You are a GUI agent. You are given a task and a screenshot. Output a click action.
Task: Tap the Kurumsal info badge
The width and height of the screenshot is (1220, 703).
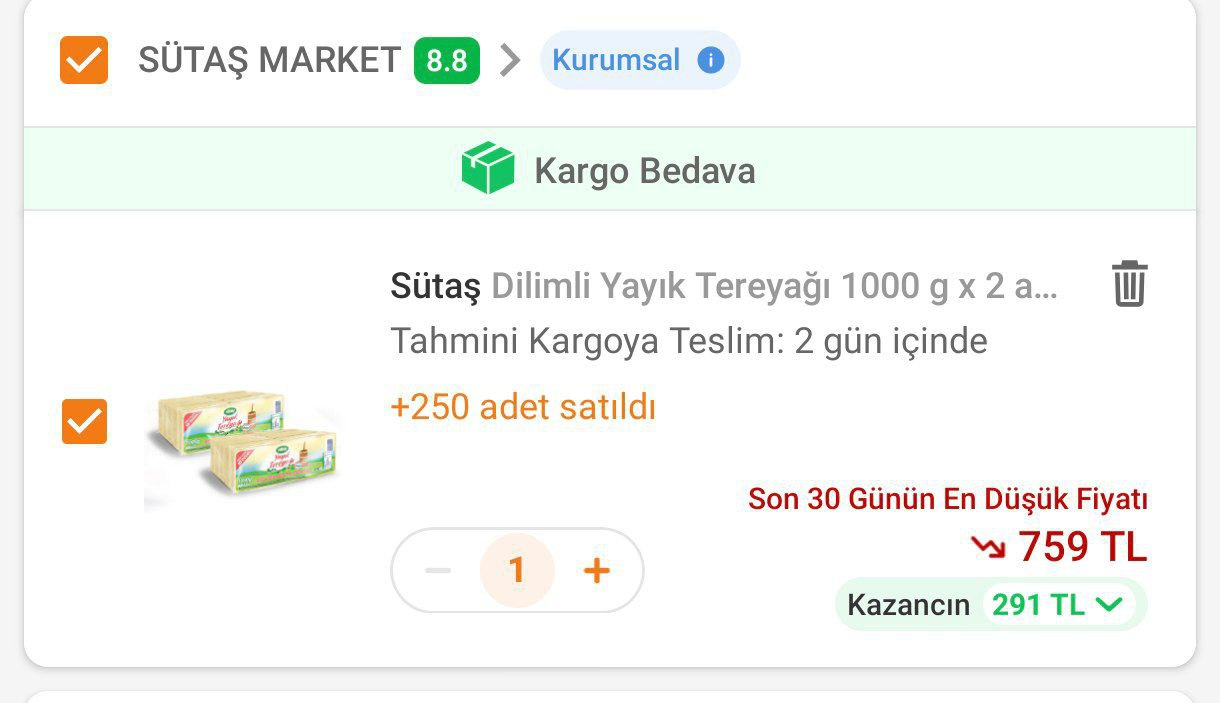coord(640,60)
